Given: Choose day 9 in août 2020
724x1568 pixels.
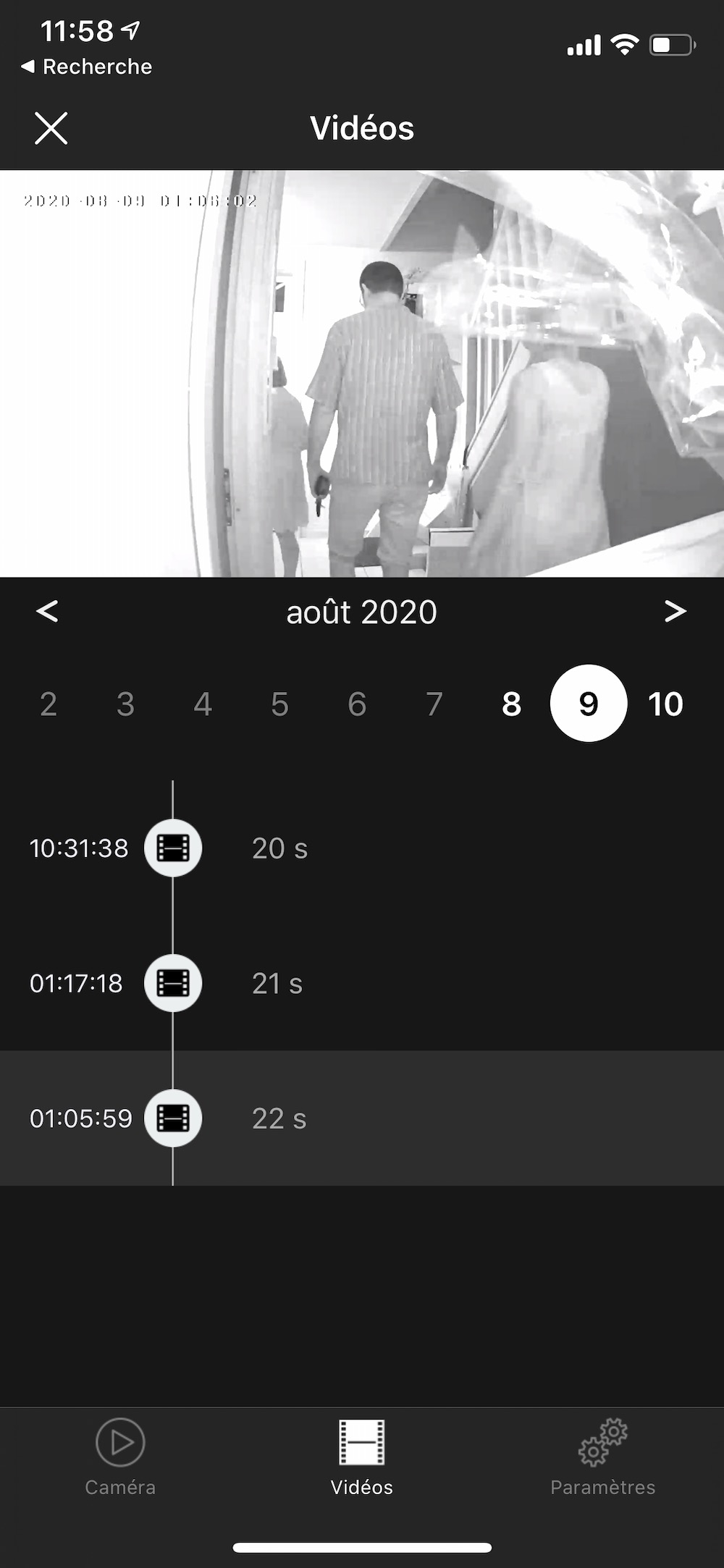Looking at the screenshot, I should point(589,704).
